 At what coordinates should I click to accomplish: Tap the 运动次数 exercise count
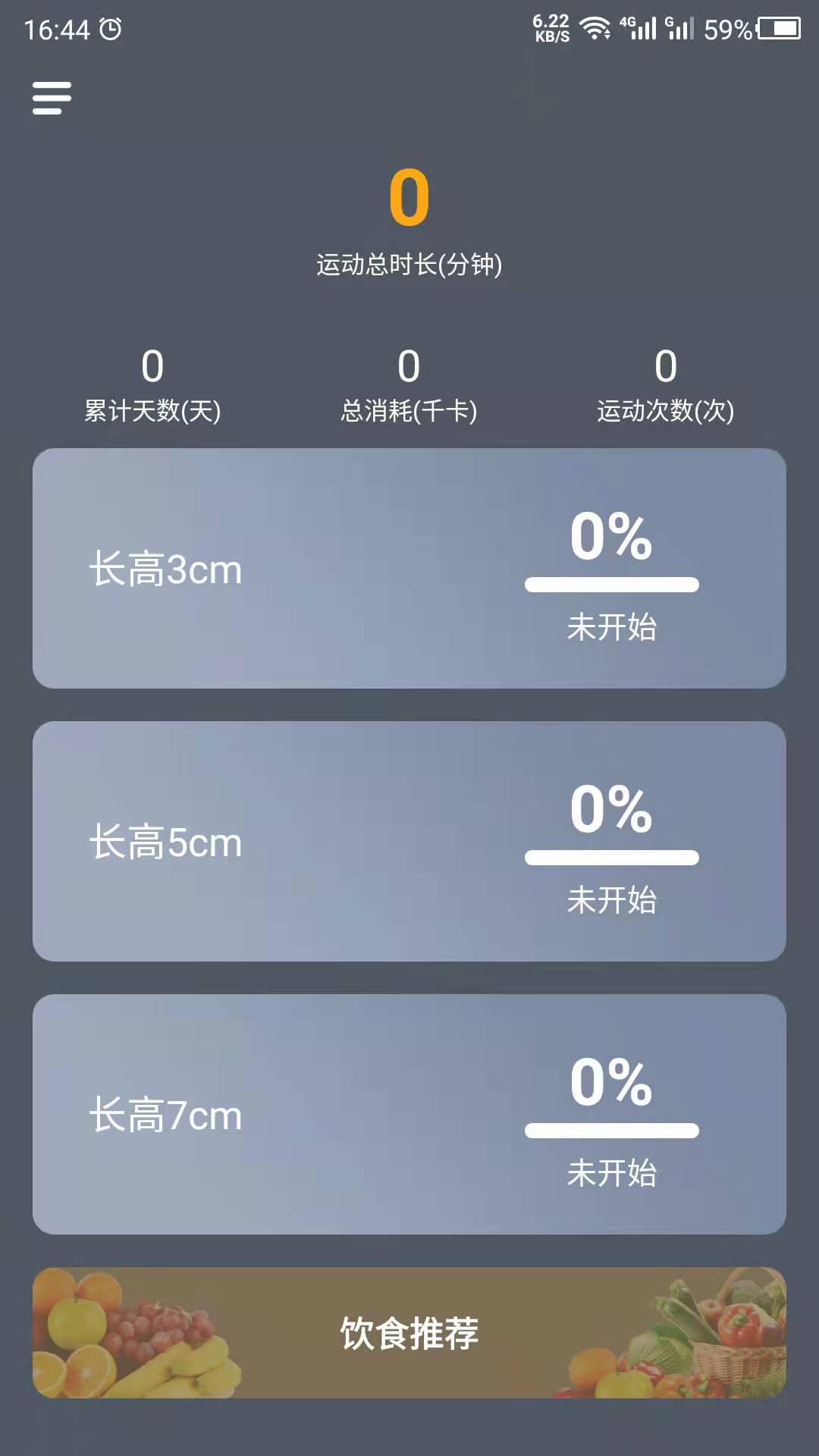click(x=665, y=385)
